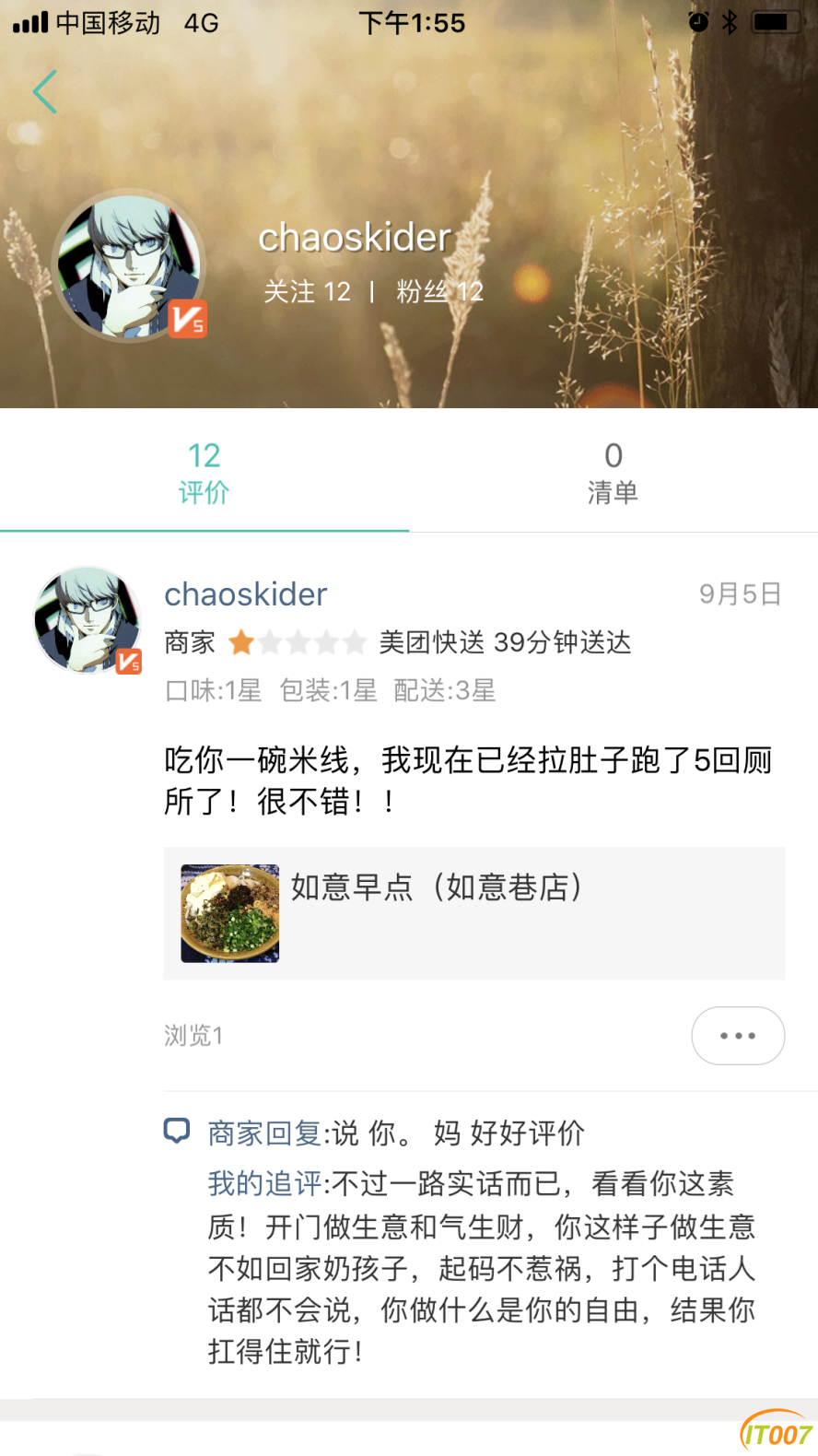Open chaoskider's large profile avatar
The width and height of the screenshot is (818, 1456).
click(x=130, y=265)
